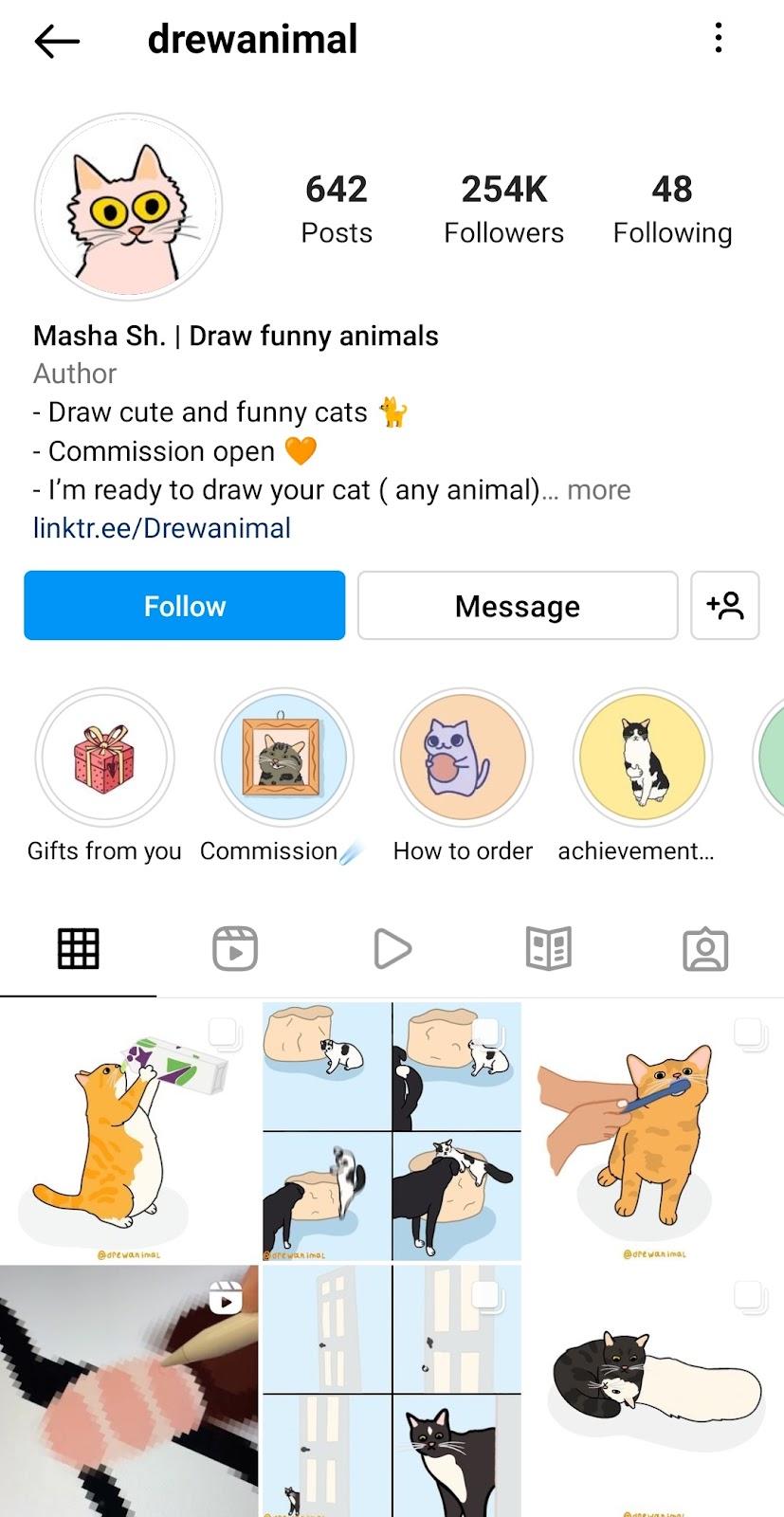Follow the drewanimal account

point(185,606)
